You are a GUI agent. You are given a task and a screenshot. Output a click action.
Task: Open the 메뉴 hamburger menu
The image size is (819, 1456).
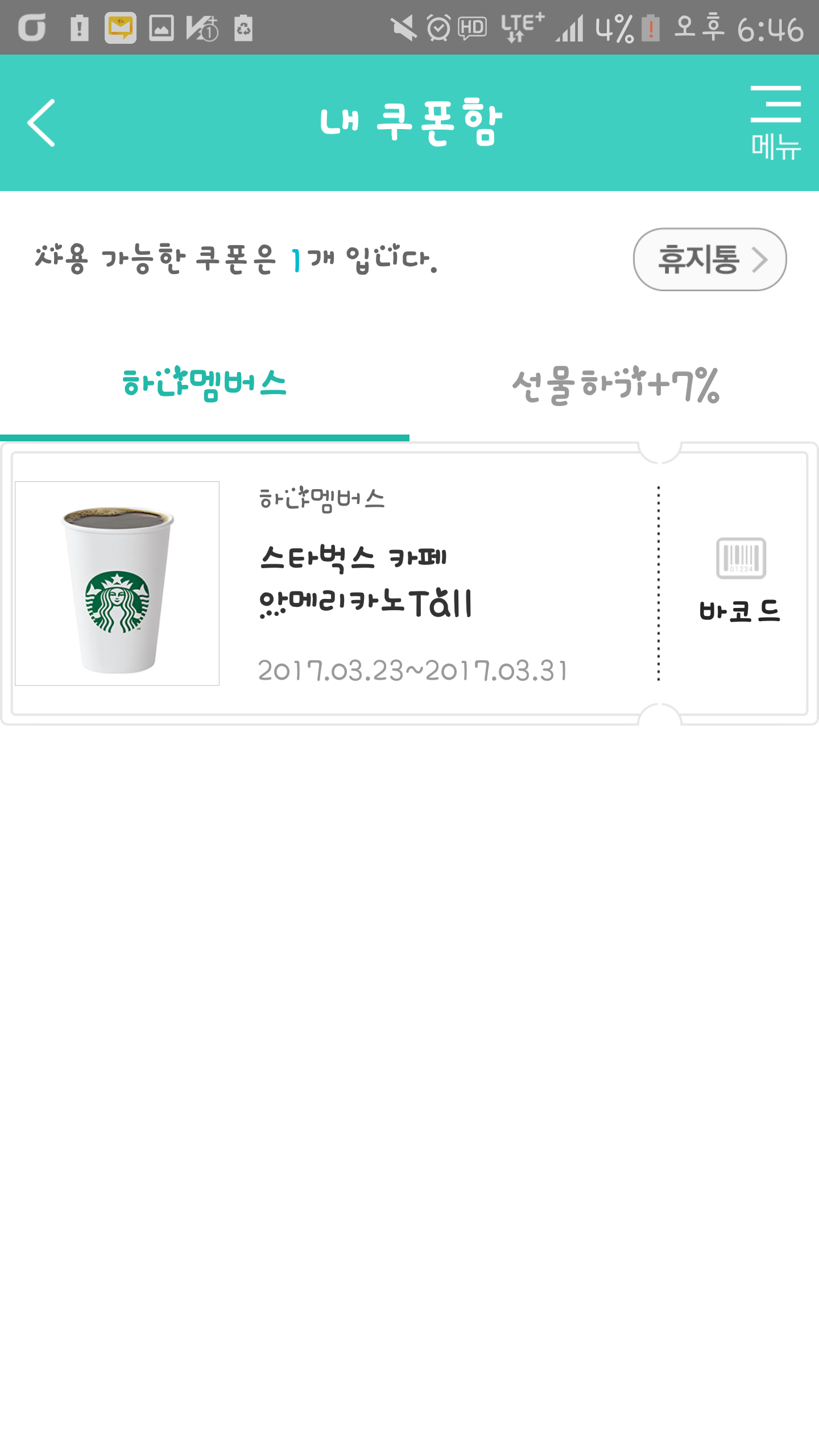775,122
